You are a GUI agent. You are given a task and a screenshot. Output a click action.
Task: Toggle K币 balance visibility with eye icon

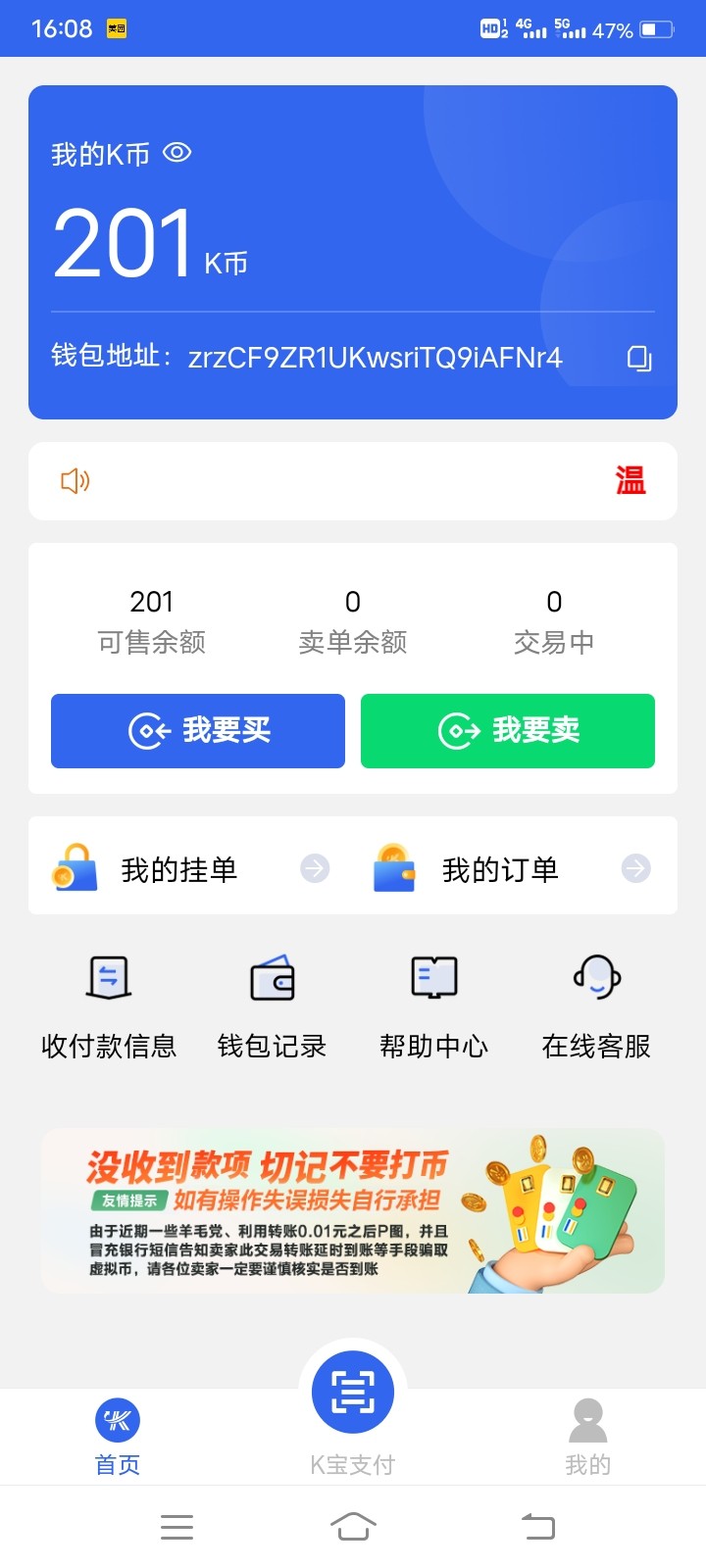[x=176, y=152]
